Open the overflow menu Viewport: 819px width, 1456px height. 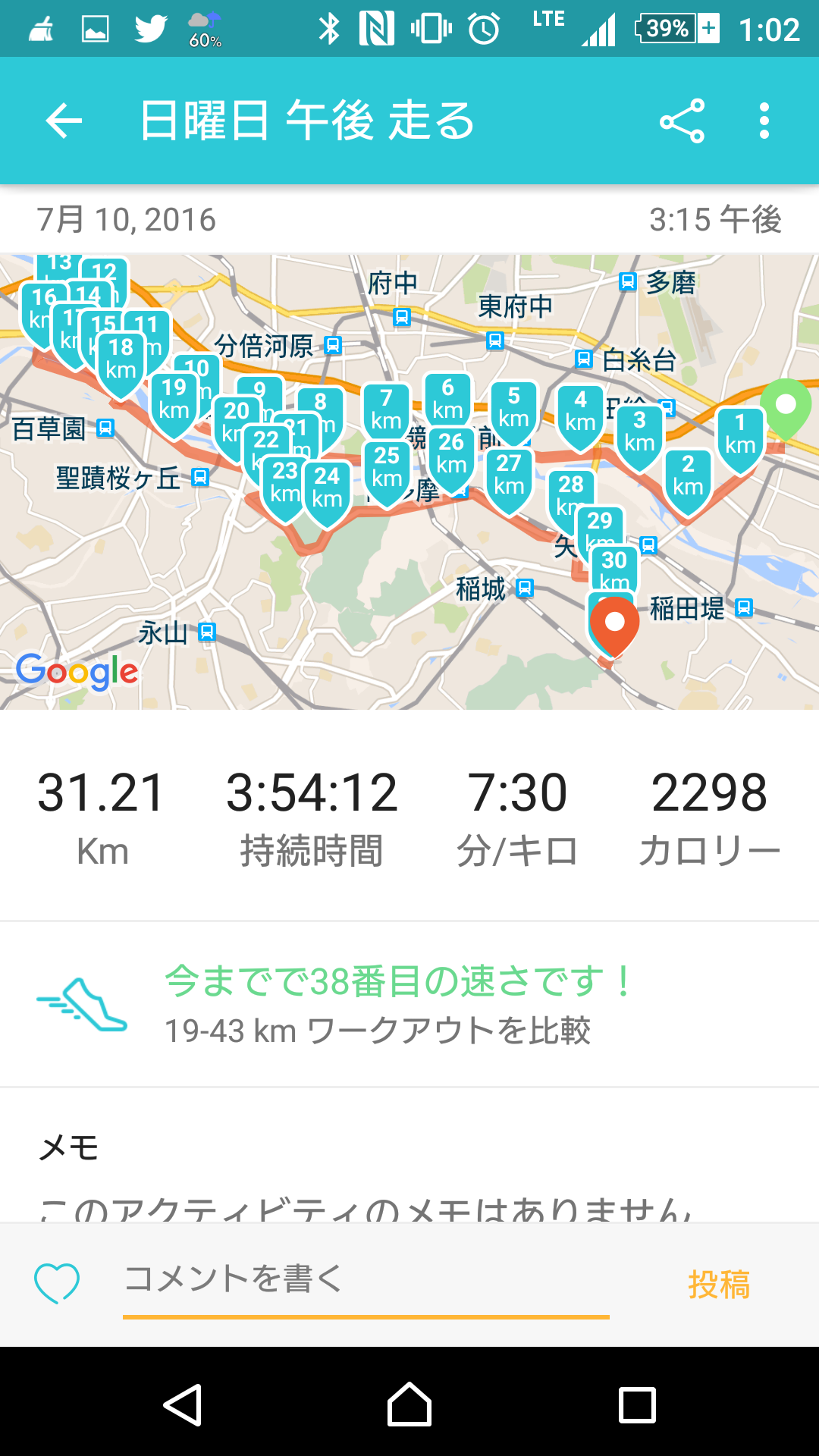click(x=764, y=121)
